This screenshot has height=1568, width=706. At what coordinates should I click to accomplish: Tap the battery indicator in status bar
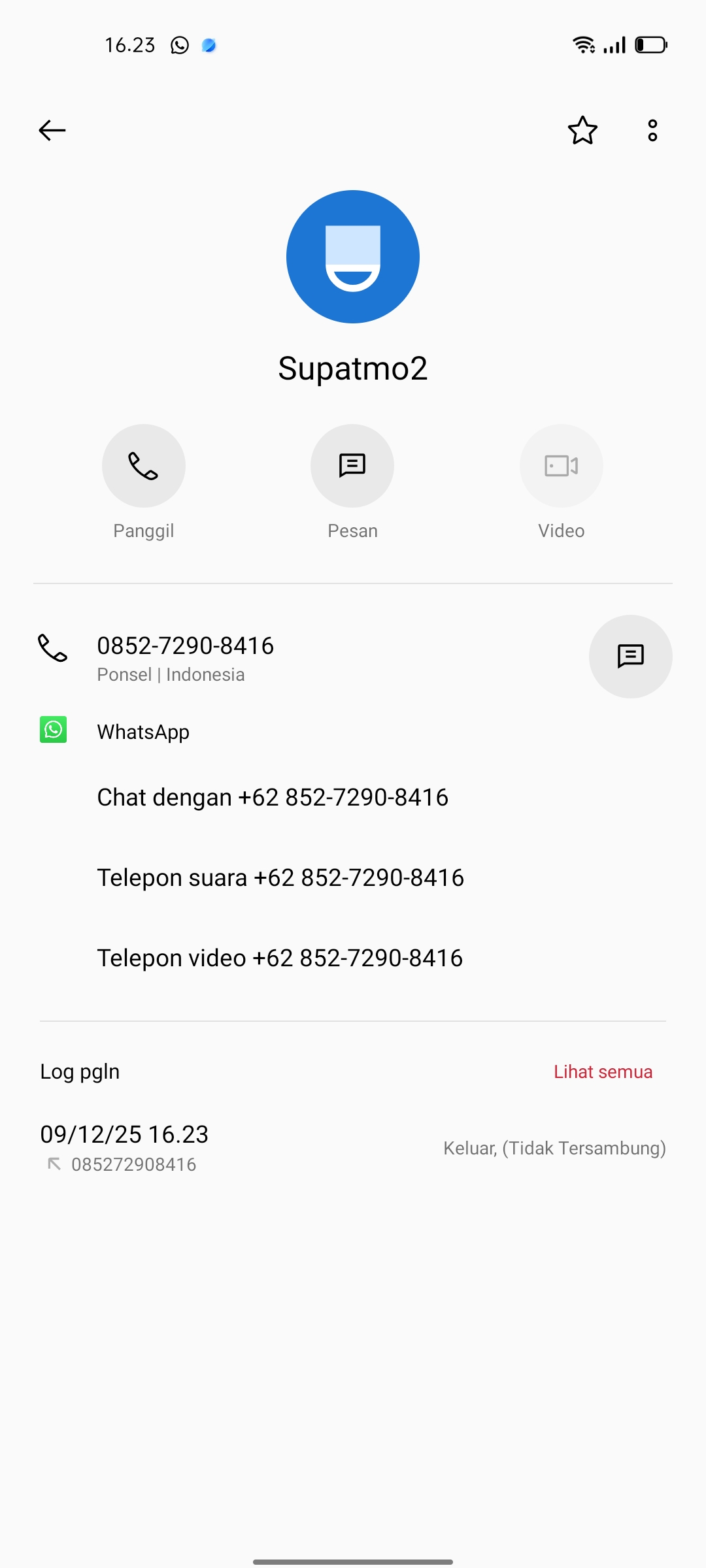(x=650, y=44)
